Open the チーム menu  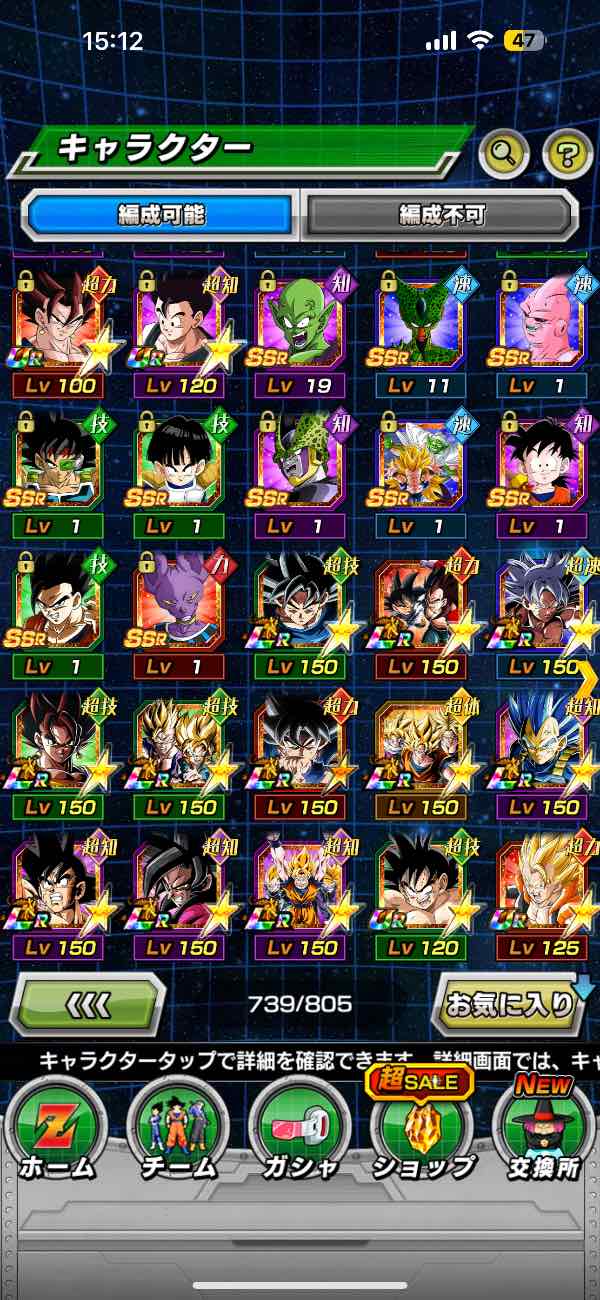click(176, 1130)
